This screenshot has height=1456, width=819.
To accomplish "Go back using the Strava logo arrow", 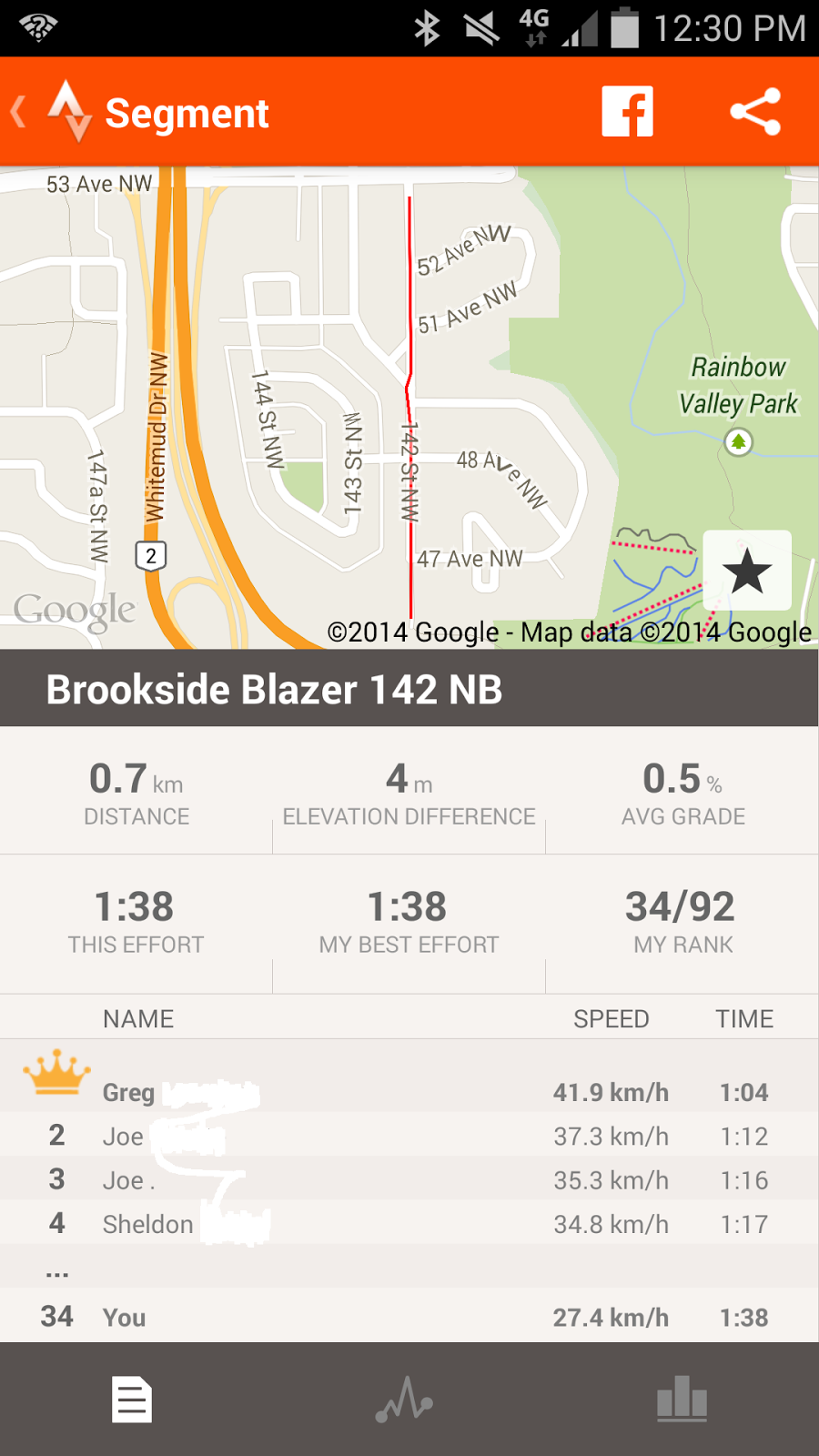I will 51,112.
